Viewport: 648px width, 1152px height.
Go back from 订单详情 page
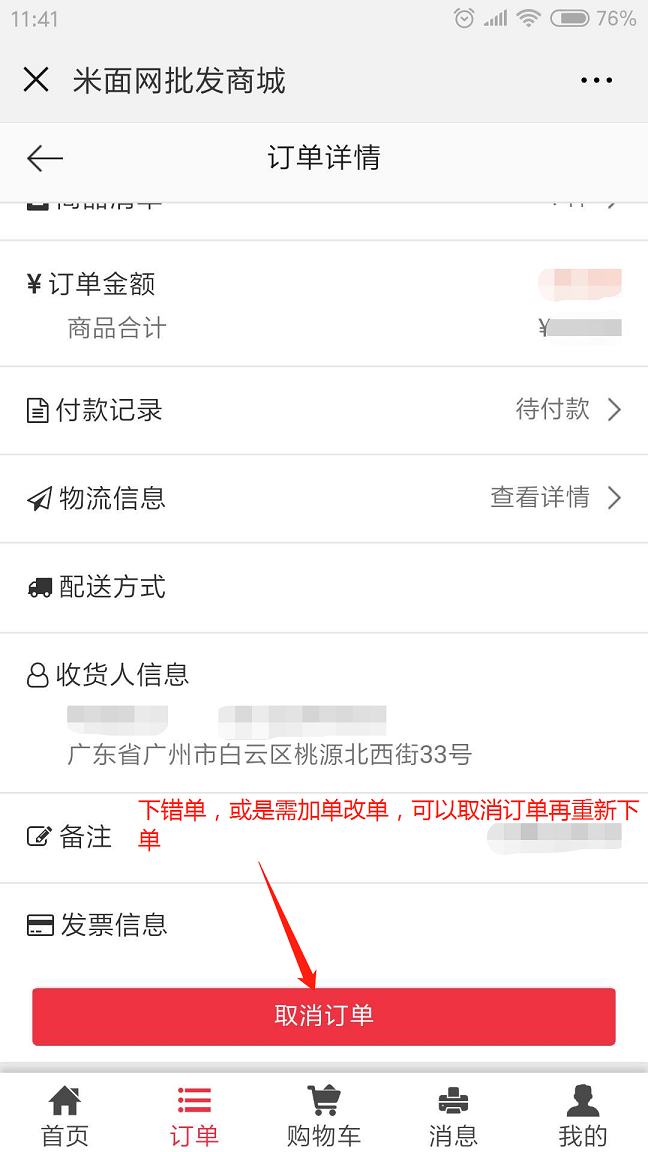click(45, 158)
